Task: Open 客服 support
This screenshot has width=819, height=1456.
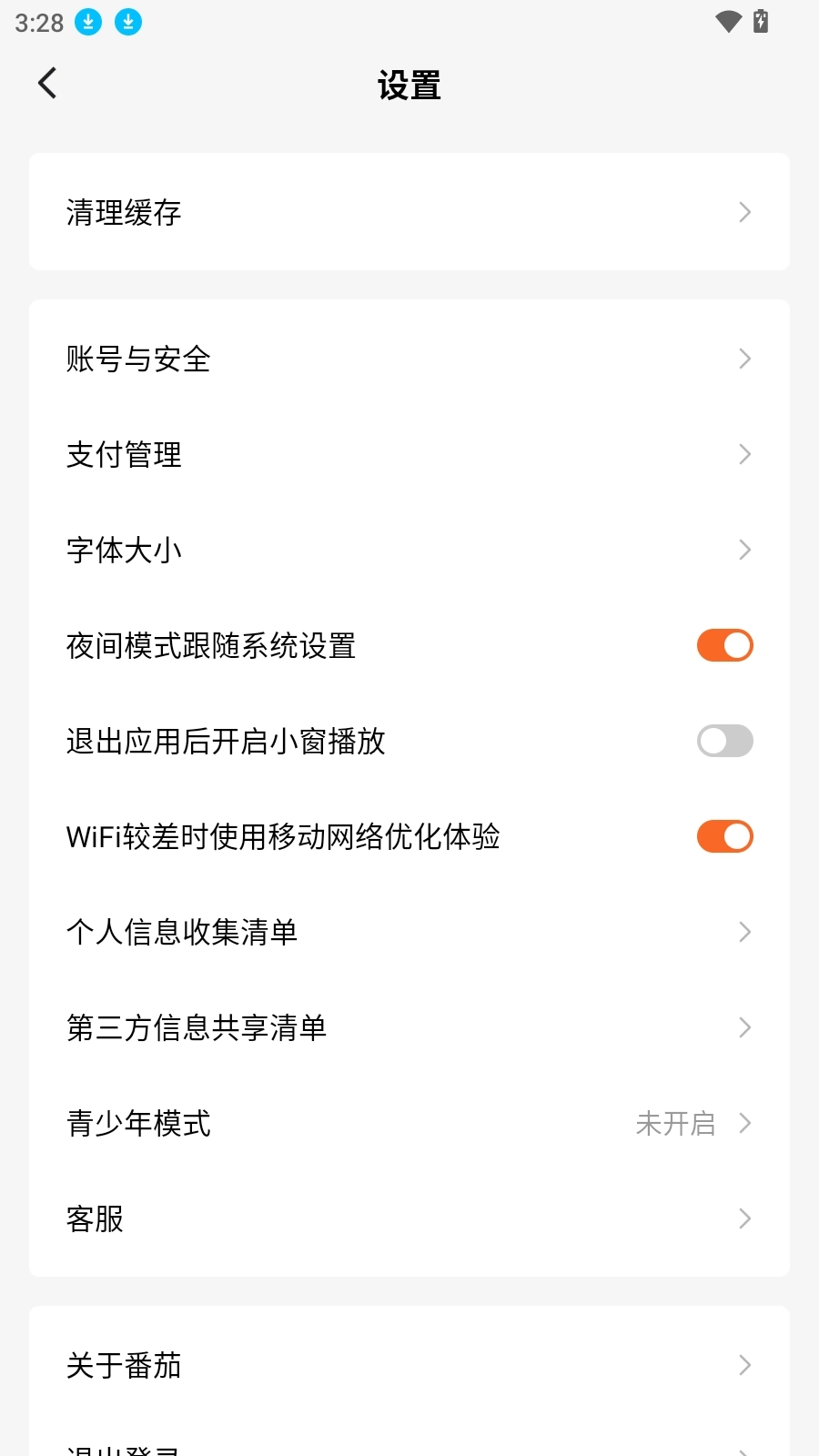Action: tap(409, 1218)
